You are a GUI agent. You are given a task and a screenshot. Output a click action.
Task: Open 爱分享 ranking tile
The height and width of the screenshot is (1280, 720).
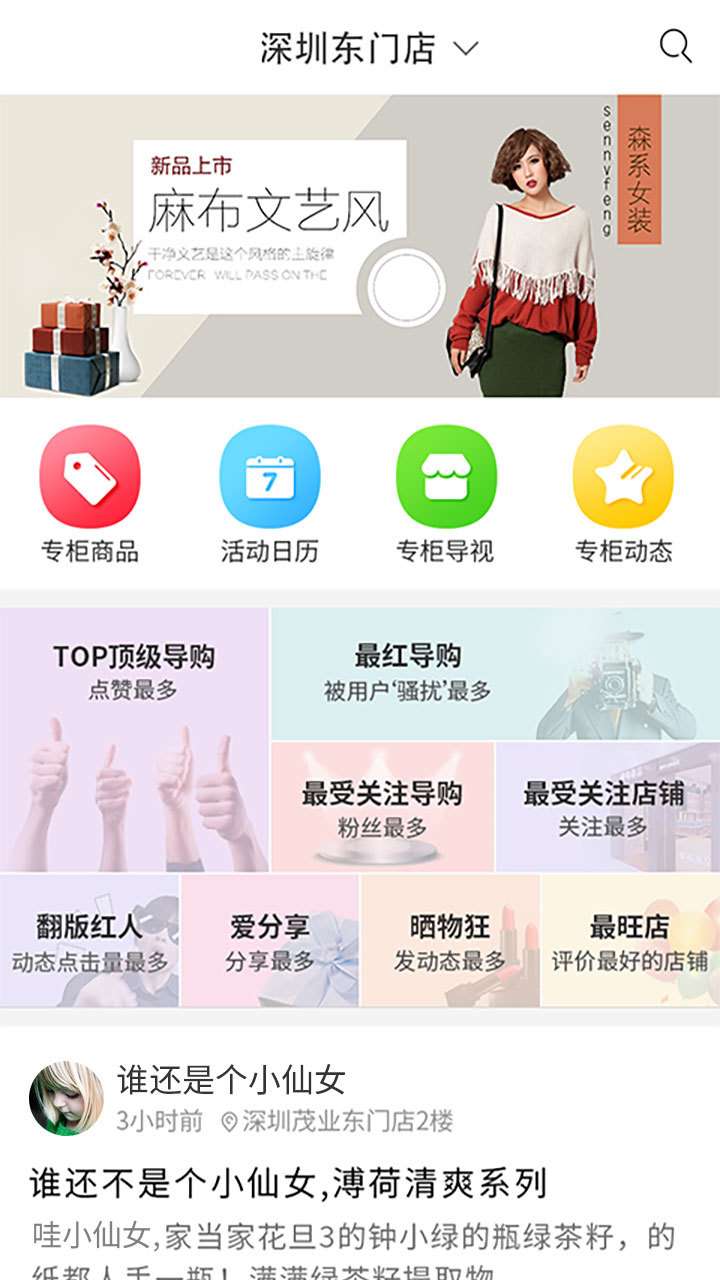270,941
